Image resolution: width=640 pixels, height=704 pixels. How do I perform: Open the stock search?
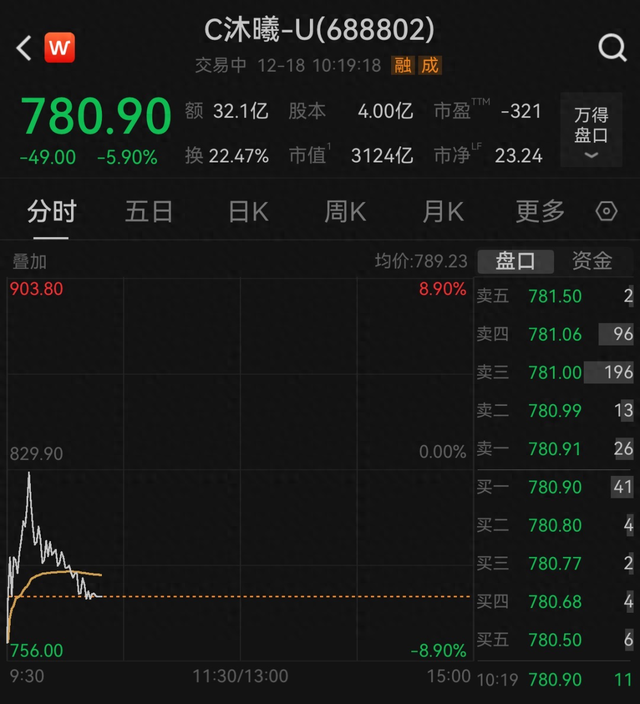611,47
